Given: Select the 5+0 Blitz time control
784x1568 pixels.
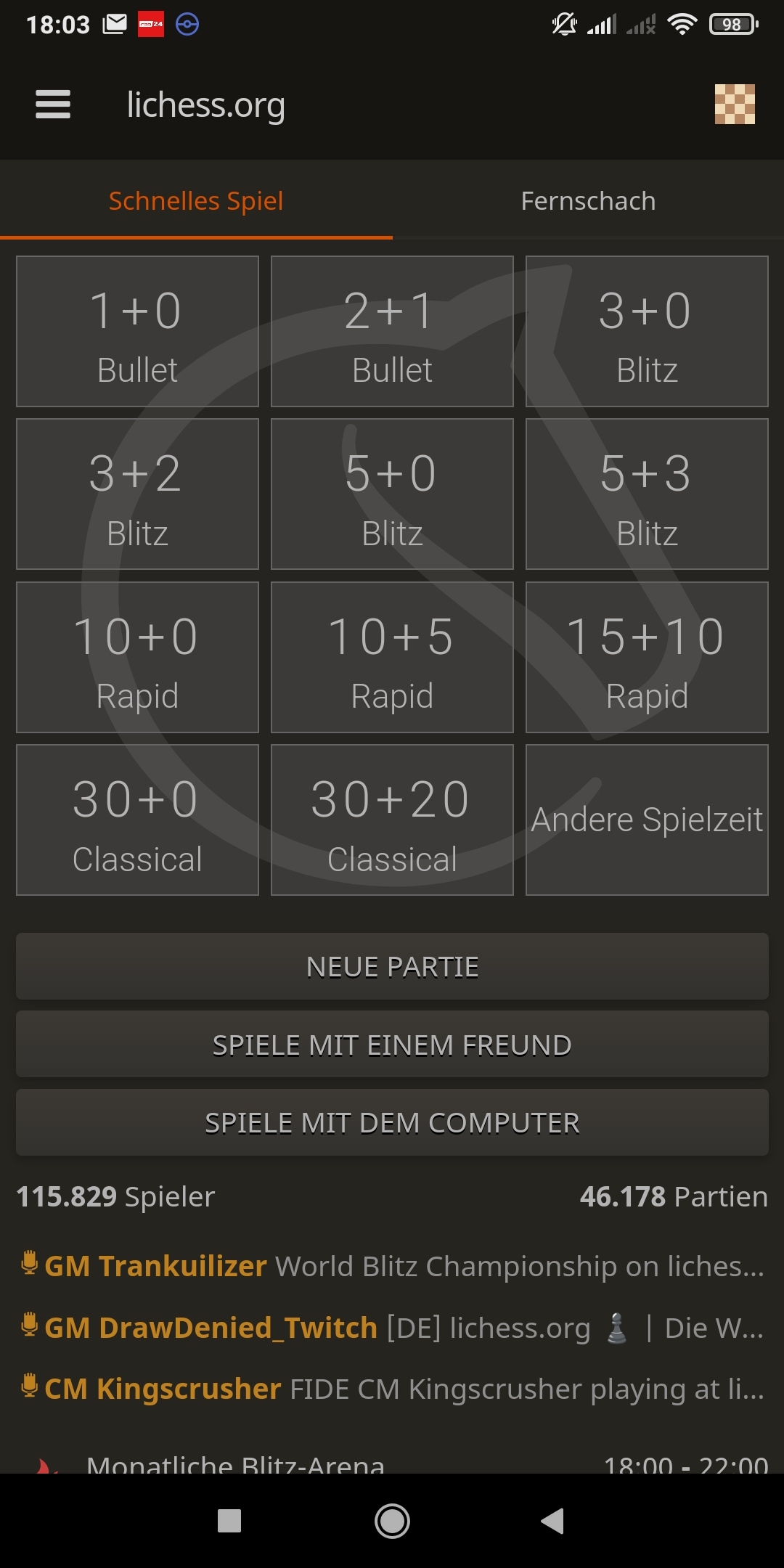Looking at the screenshot, I should [x=392, y=494].
